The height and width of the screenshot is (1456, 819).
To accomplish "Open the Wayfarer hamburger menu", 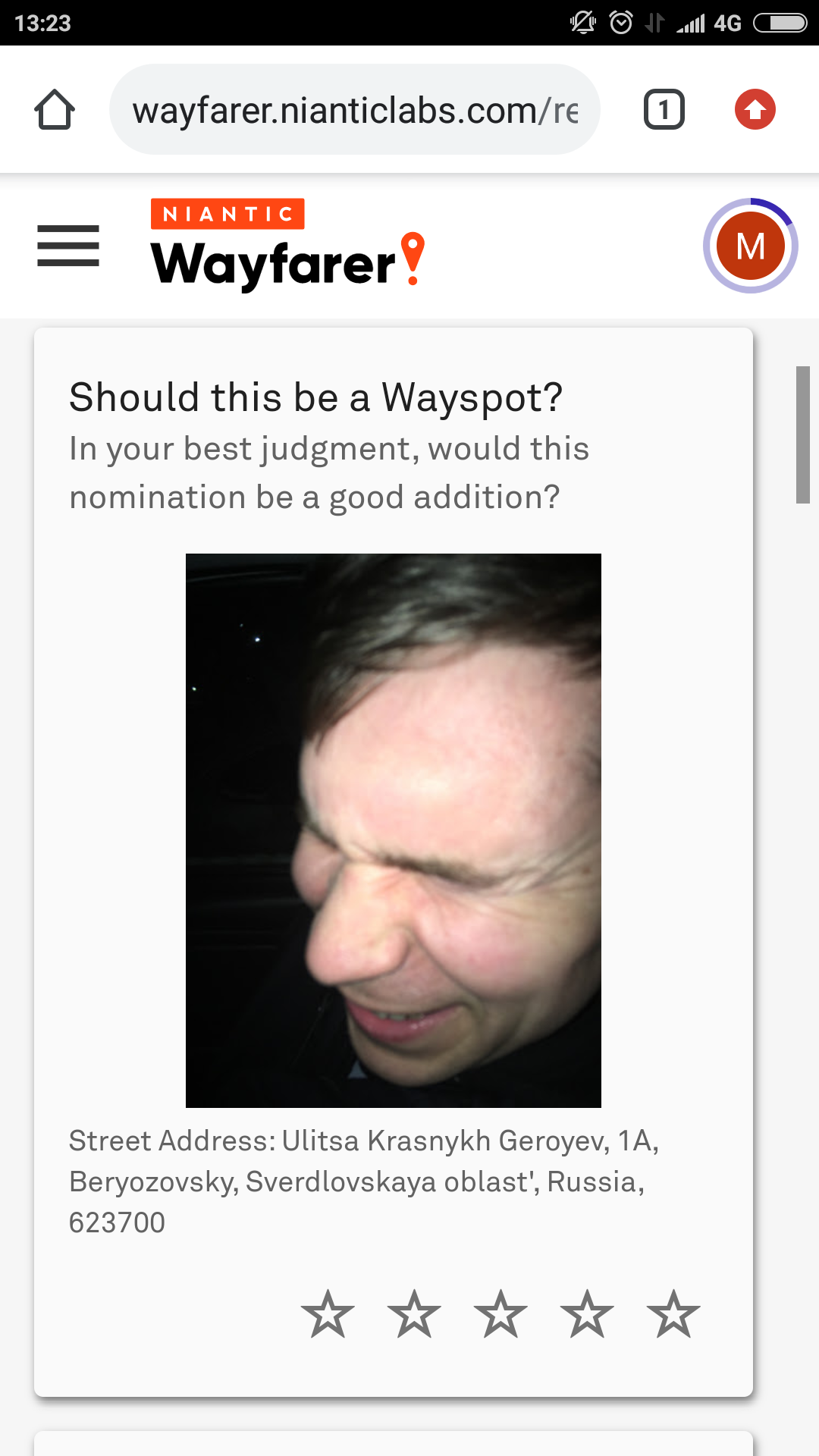I will 68,246.
